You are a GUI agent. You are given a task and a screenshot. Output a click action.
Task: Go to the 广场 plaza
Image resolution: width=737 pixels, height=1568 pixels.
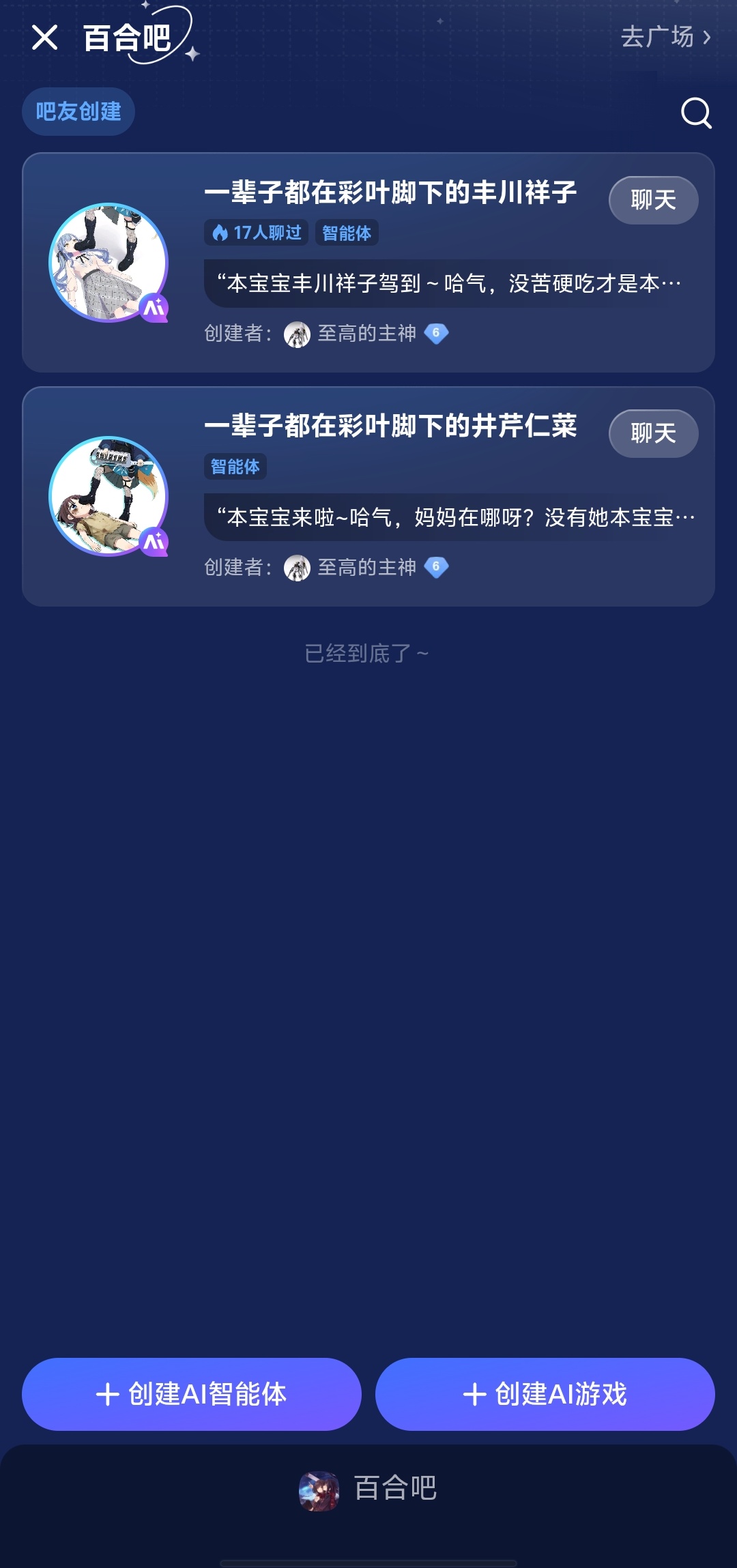(x=665, y=37)
